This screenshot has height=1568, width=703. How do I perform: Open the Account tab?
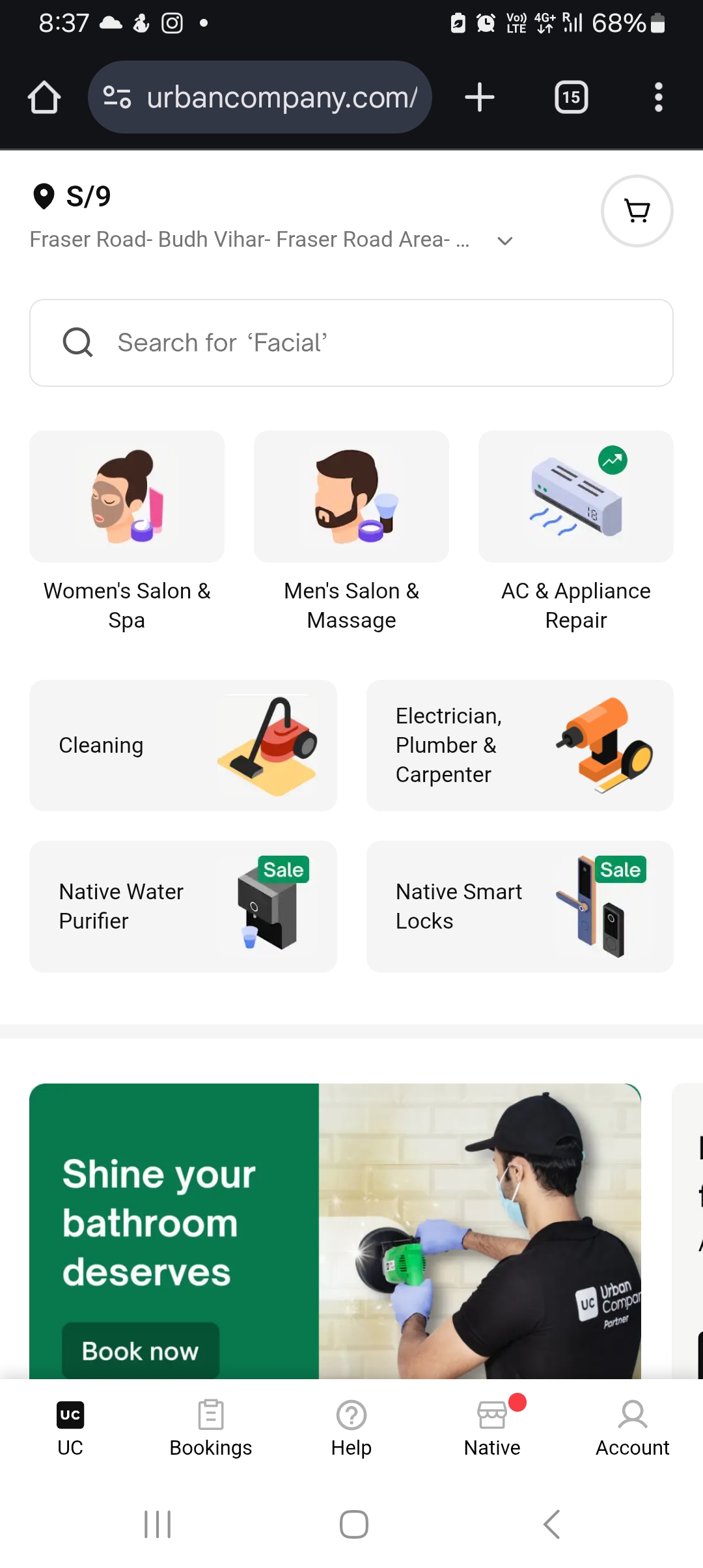[632, 1429]
